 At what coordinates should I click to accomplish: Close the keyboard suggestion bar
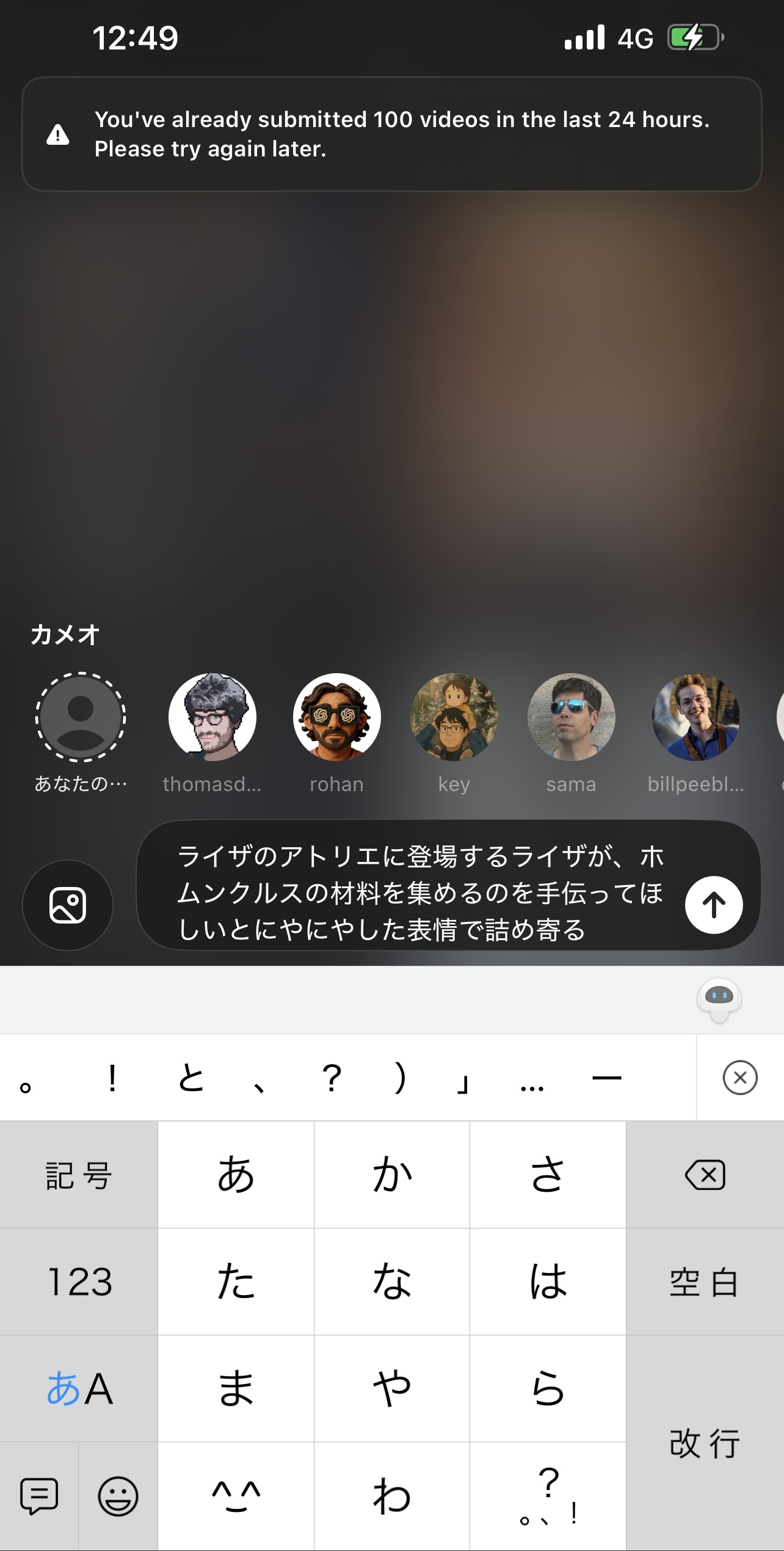click(739, 1077)
